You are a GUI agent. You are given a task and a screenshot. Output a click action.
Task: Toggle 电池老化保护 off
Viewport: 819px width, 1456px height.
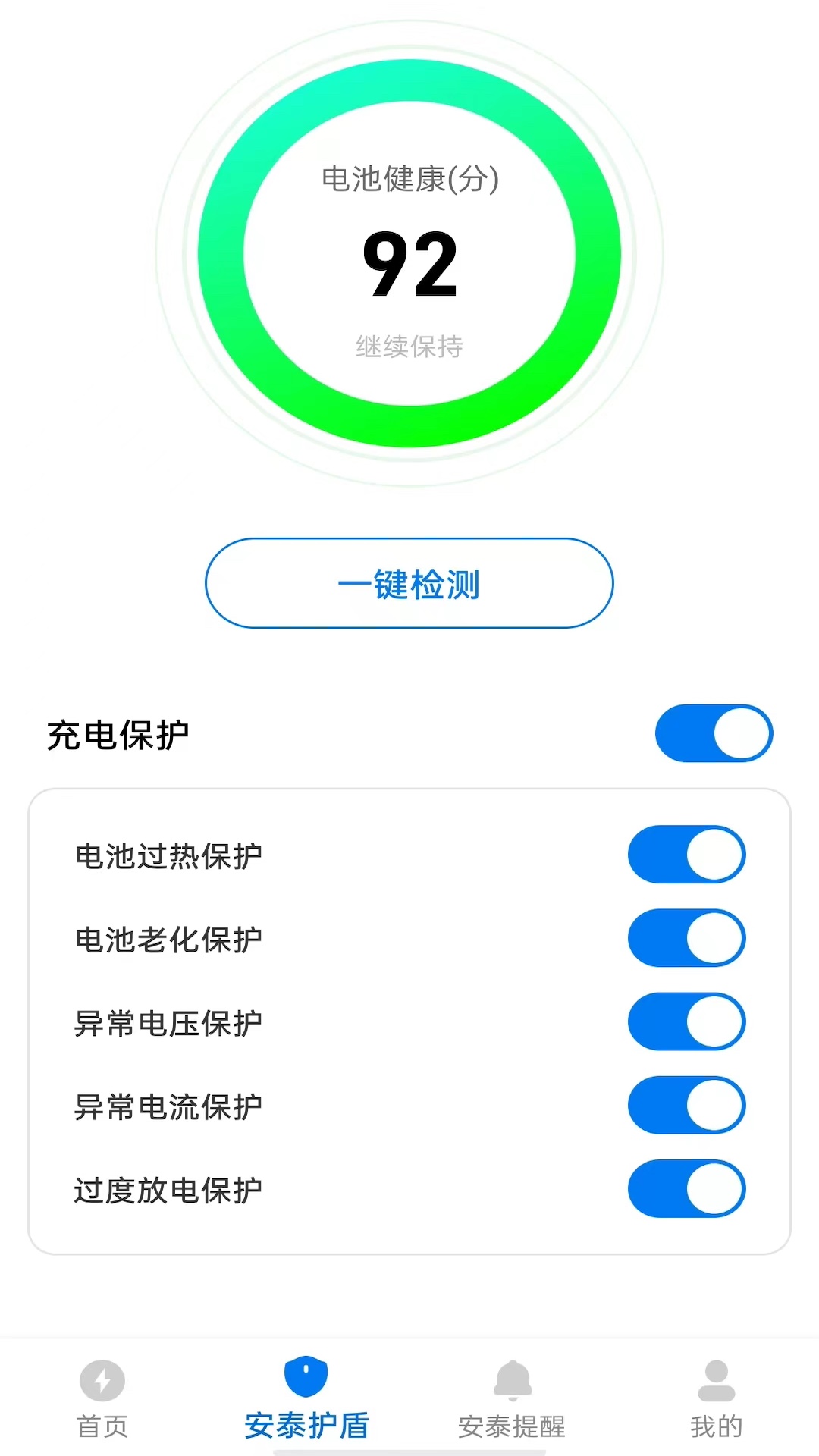click(686, 938)
